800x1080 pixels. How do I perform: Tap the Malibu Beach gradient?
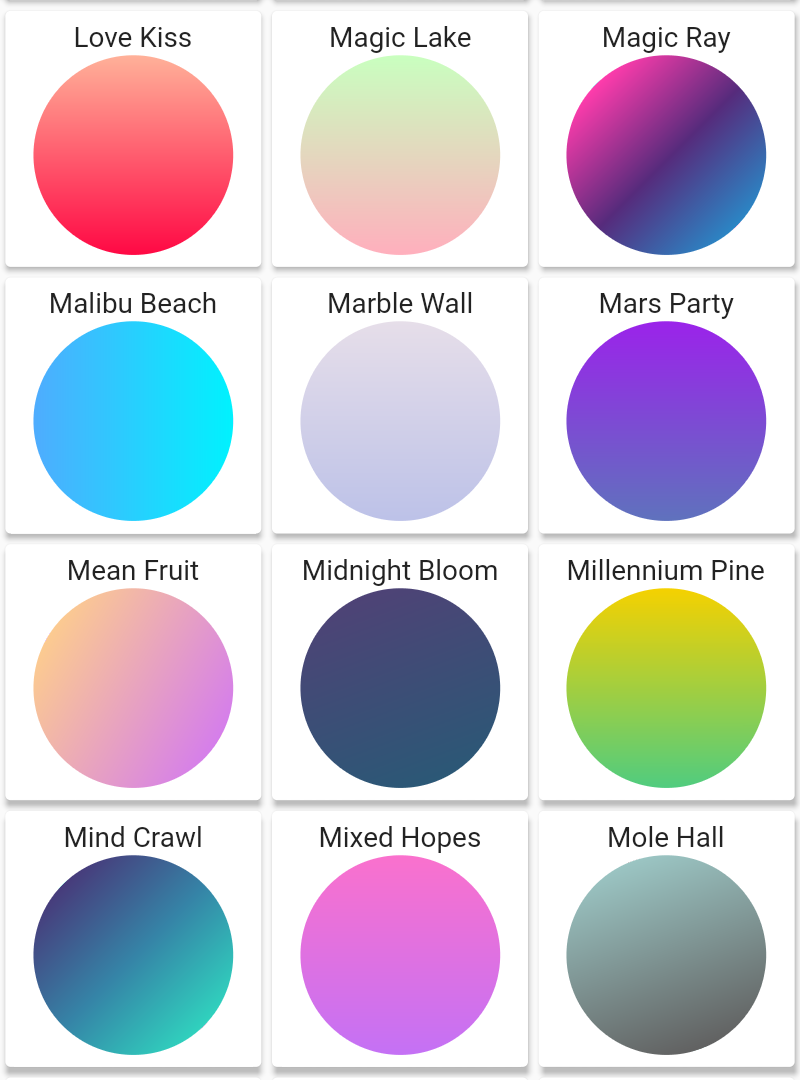[x=133, y=421]
